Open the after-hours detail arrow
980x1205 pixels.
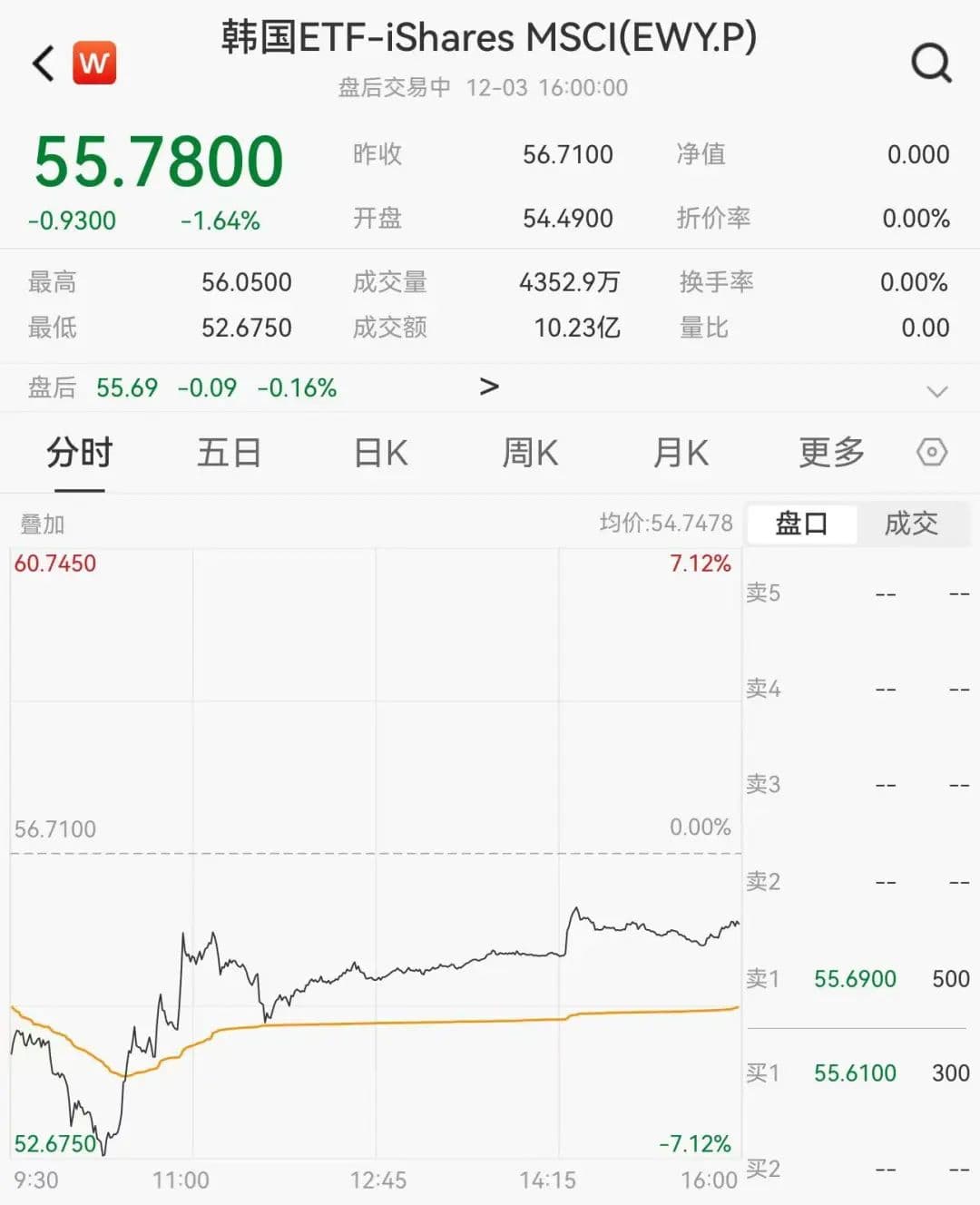(489, 387)
